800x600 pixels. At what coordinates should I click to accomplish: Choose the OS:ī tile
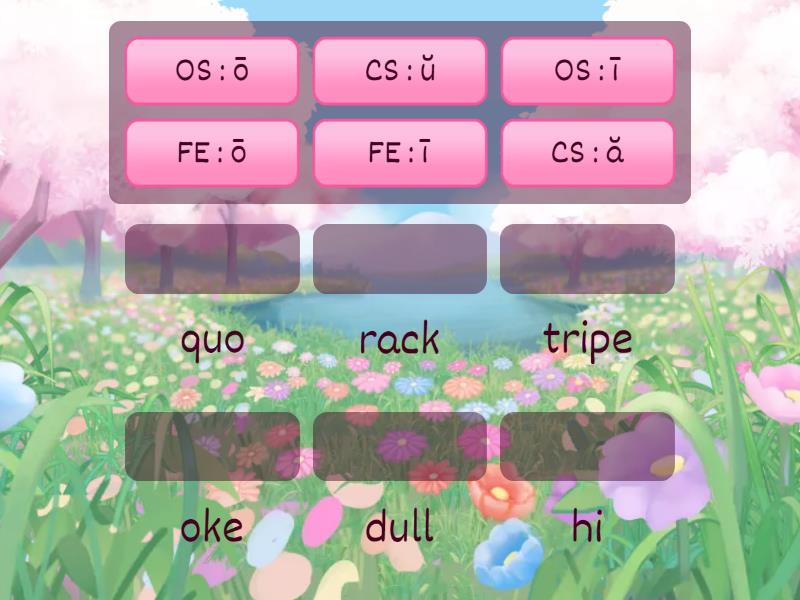click(588, 71)
